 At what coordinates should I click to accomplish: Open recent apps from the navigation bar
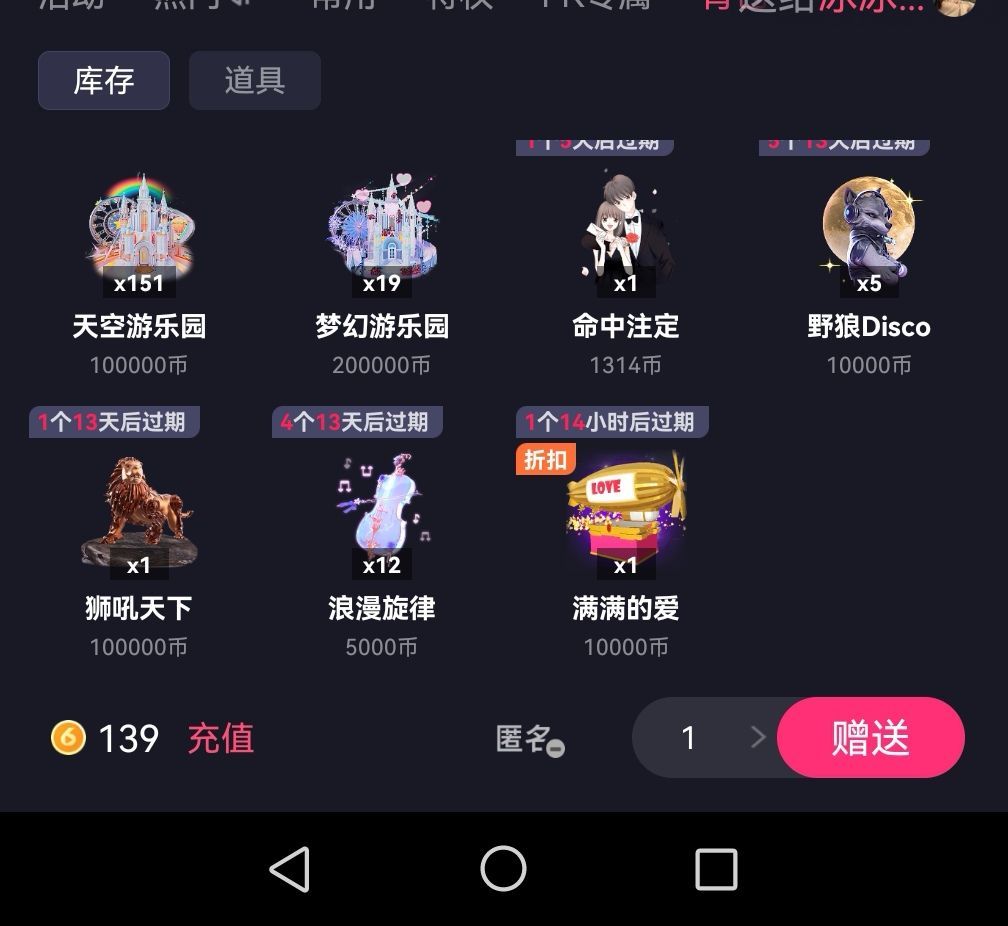(716, 869)
